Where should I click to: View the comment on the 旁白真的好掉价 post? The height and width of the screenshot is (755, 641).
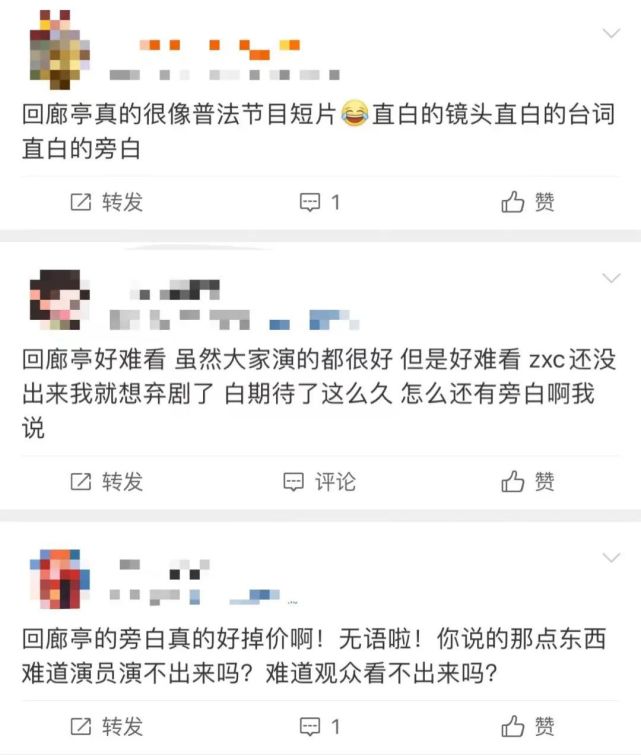tap(321, 725)
